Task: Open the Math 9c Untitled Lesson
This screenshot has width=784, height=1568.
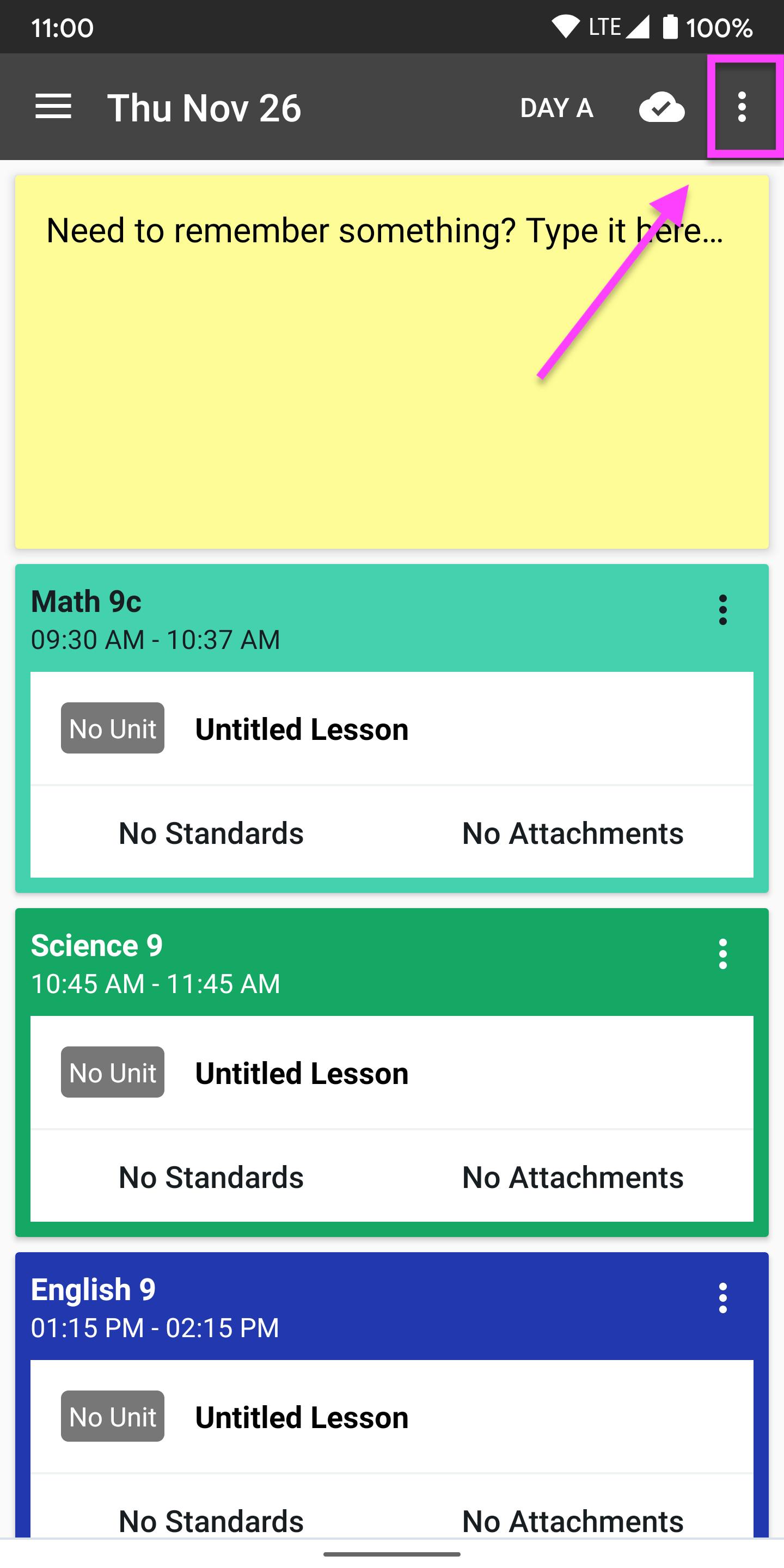Action: (x=392, y=728)
